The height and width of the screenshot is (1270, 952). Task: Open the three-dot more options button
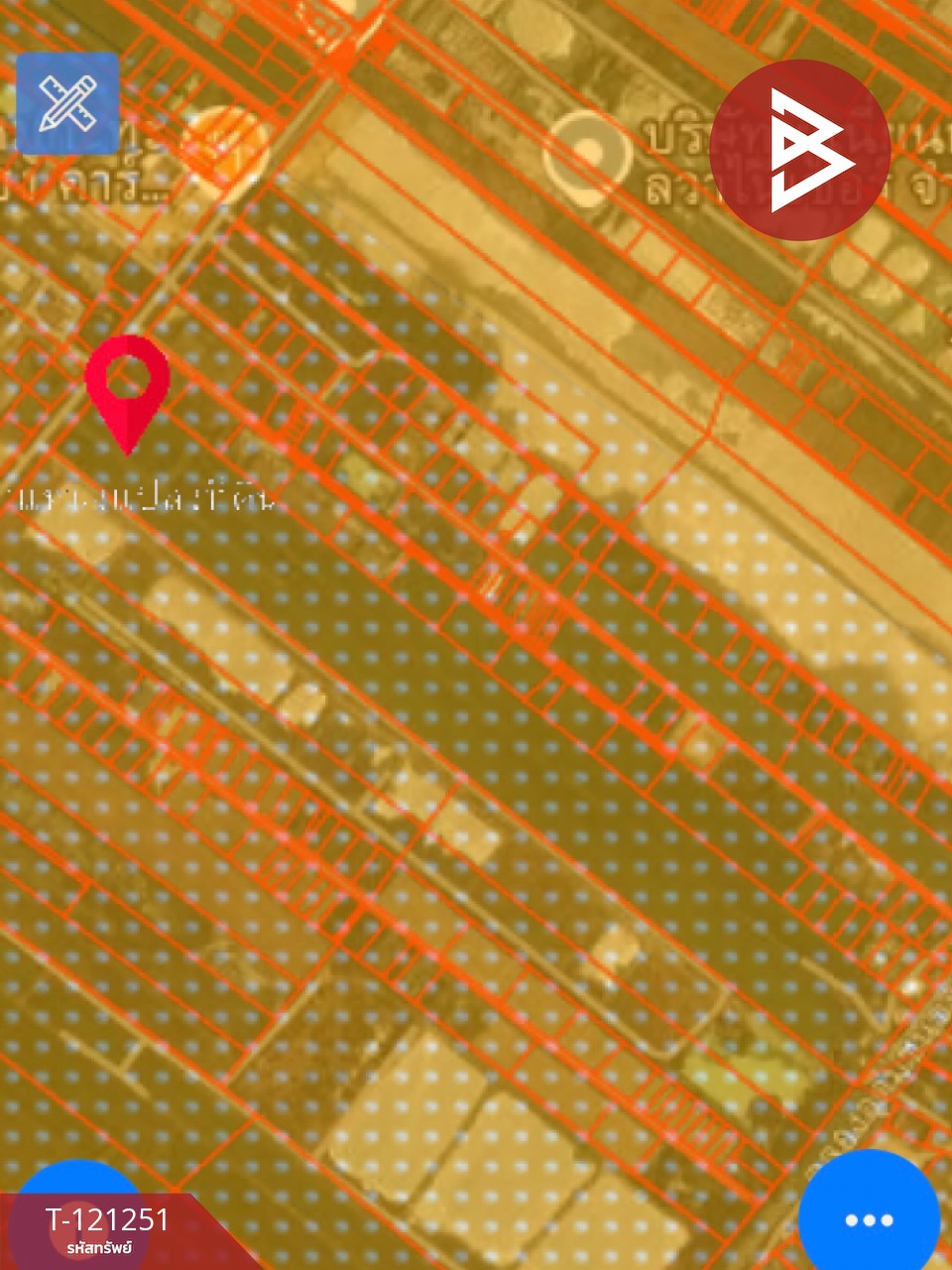869,1219
